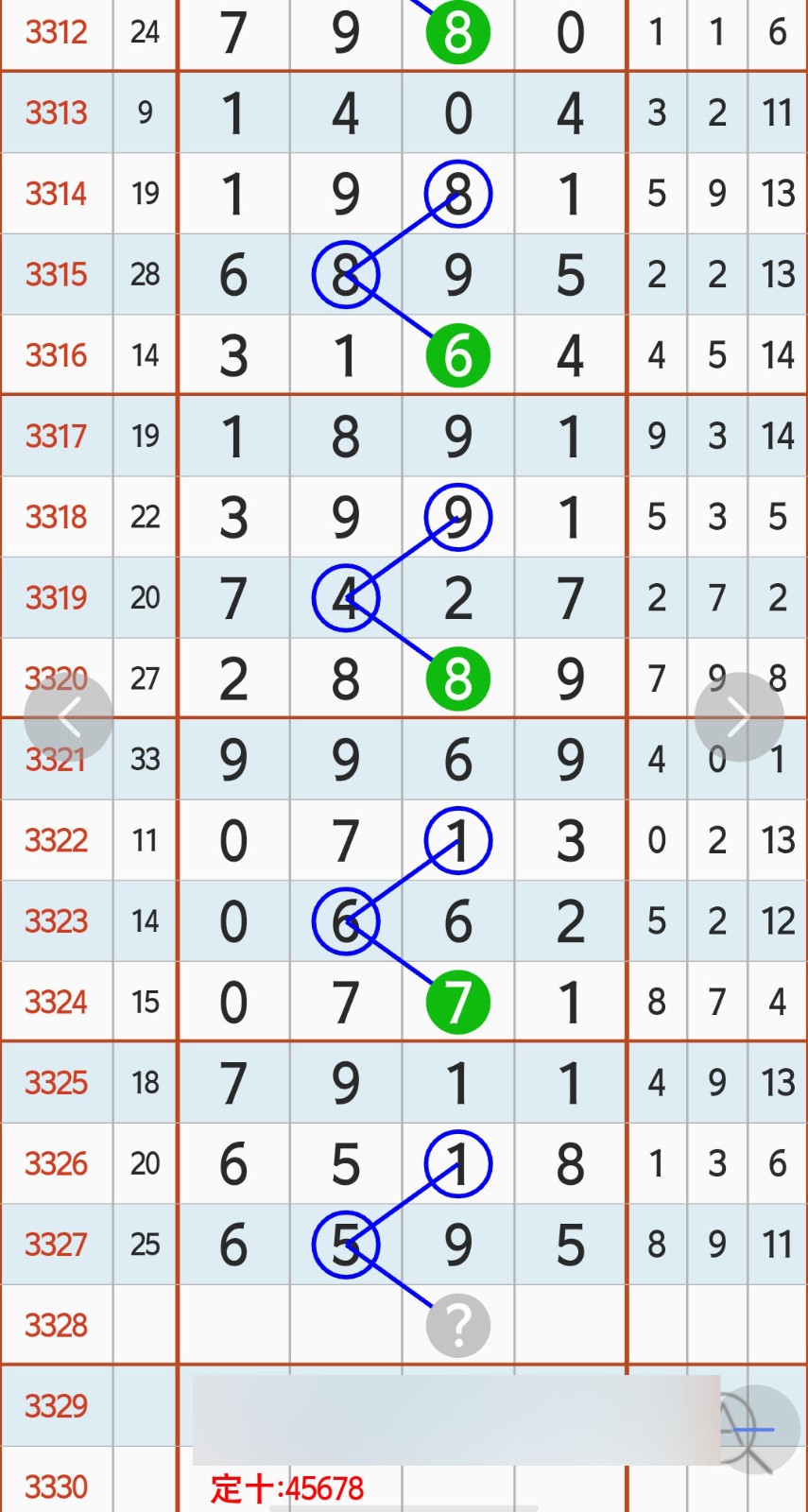Image resolution: width=808 pixels, height=1512 pixels.
Task: Tap the magnifier text-scan floating icon
Action: [x=755, y=1429]
